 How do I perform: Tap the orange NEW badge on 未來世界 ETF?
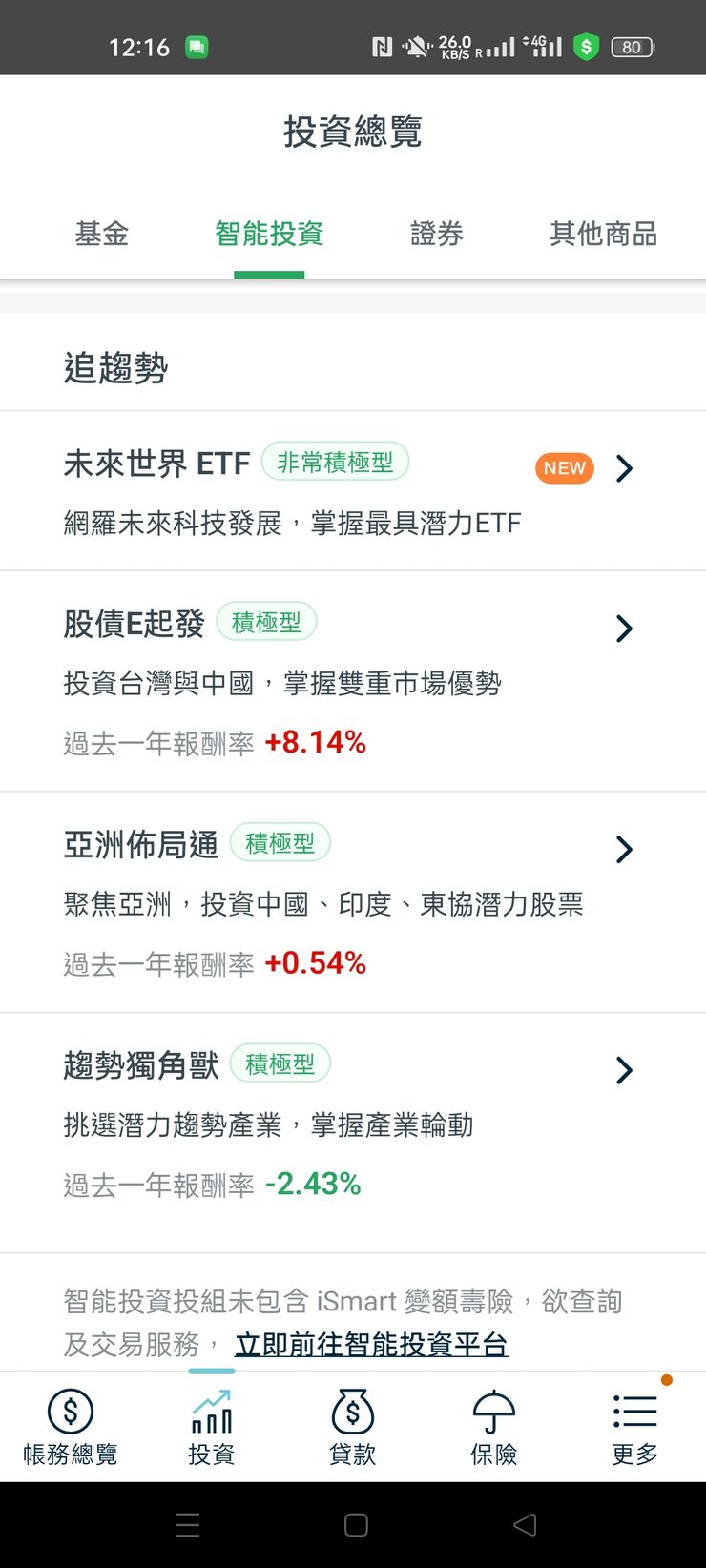[x=563, y=468]
